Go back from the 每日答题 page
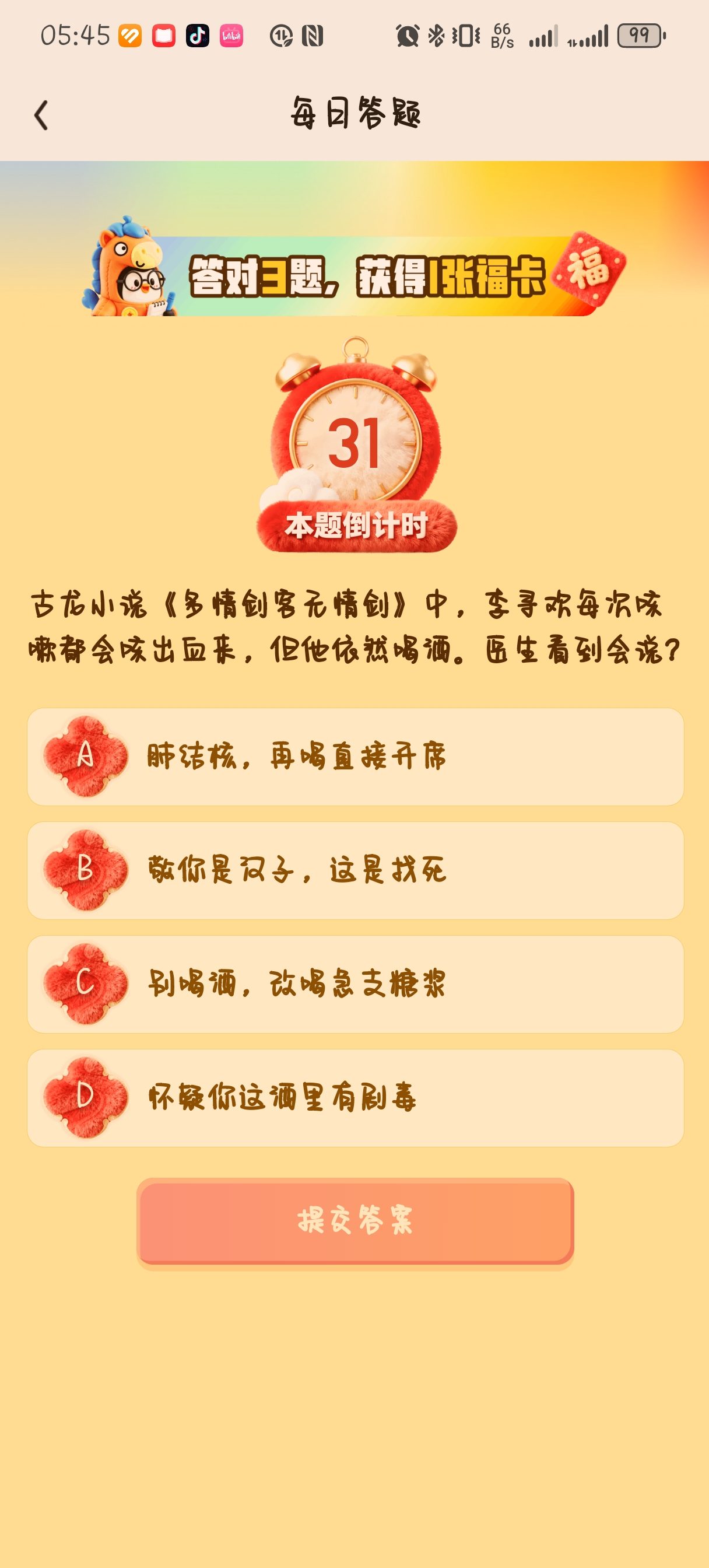 (41, 115)
